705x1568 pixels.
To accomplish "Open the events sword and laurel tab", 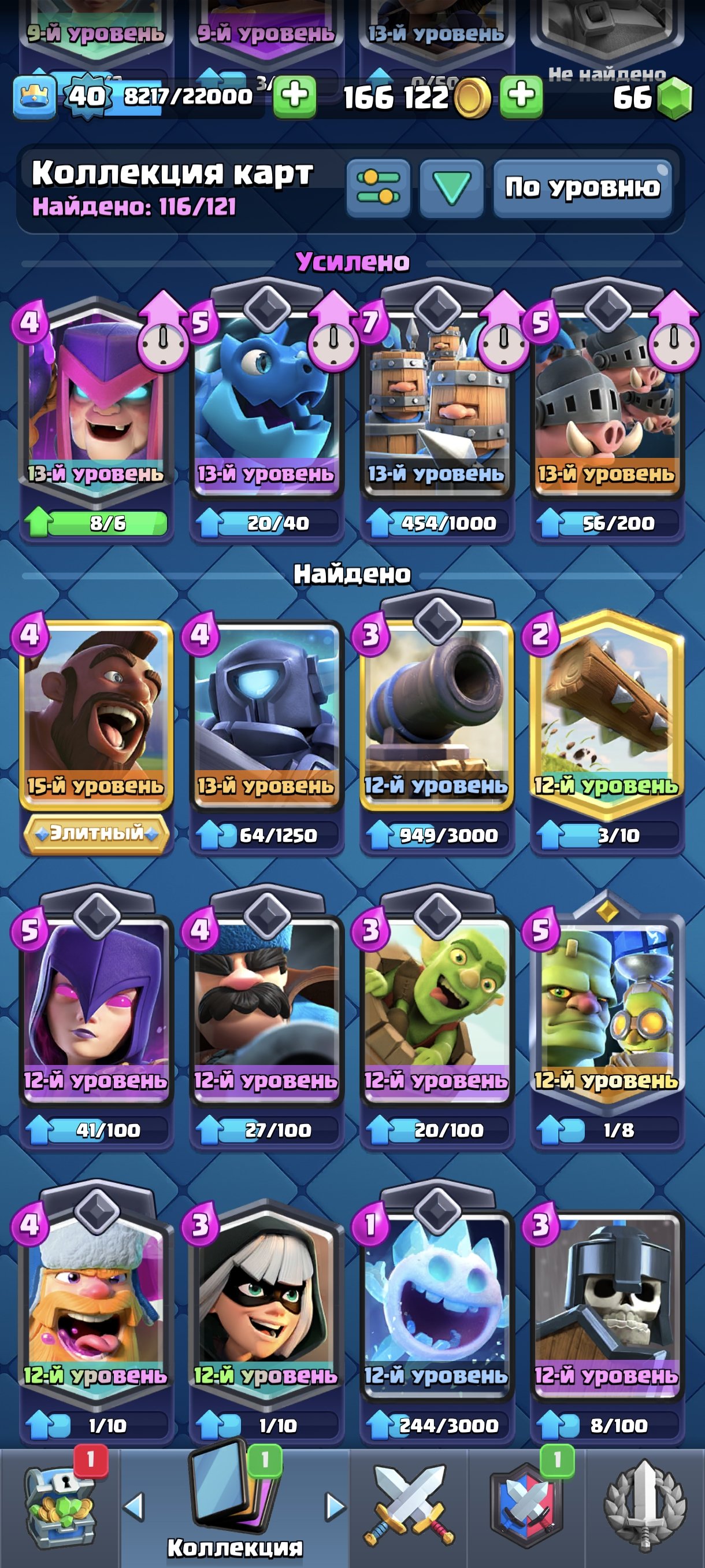I will 645,1507.
